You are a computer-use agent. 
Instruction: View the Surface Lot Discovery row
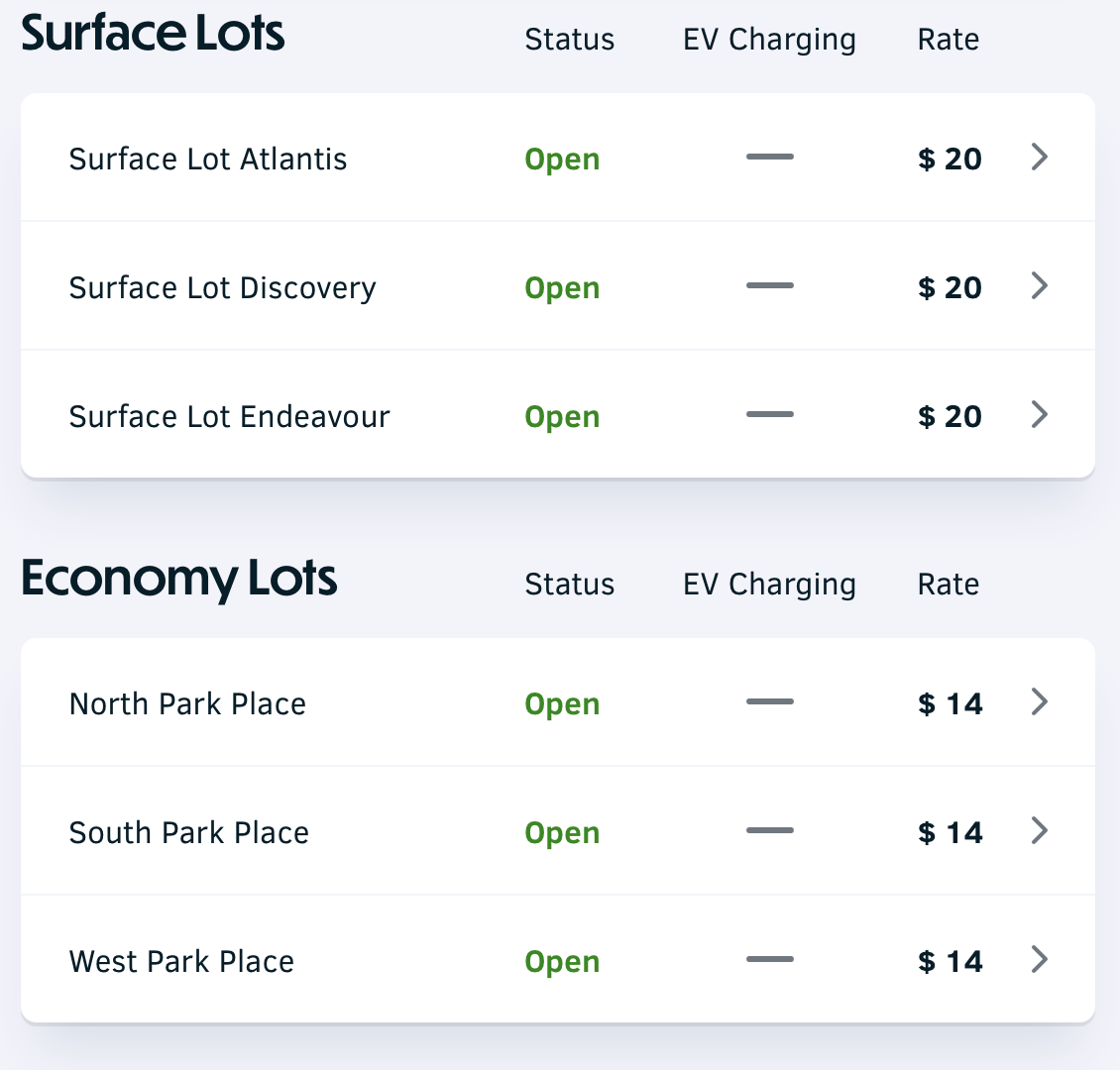(x=557, y=286)
